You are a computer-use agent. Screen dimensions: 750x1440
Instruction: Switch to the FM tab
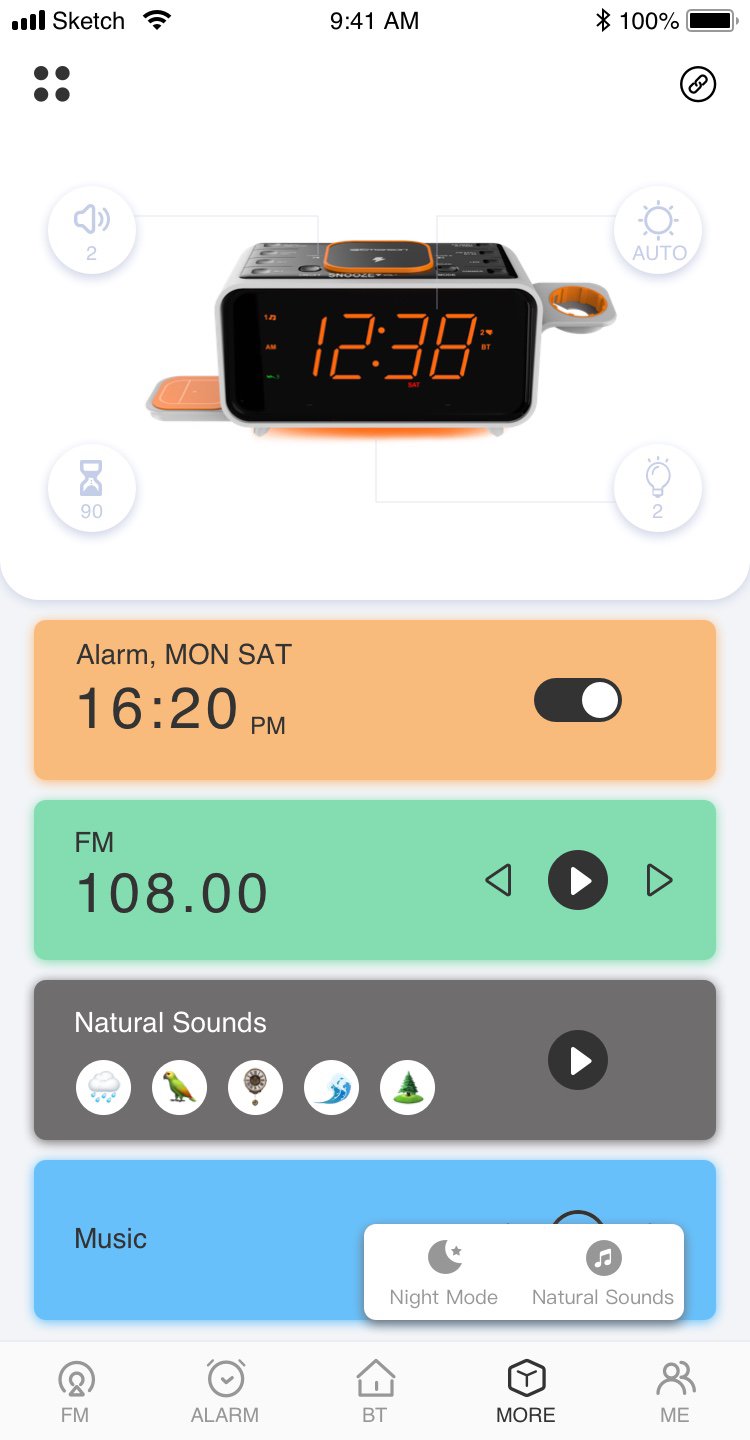tap(75, 1391)
